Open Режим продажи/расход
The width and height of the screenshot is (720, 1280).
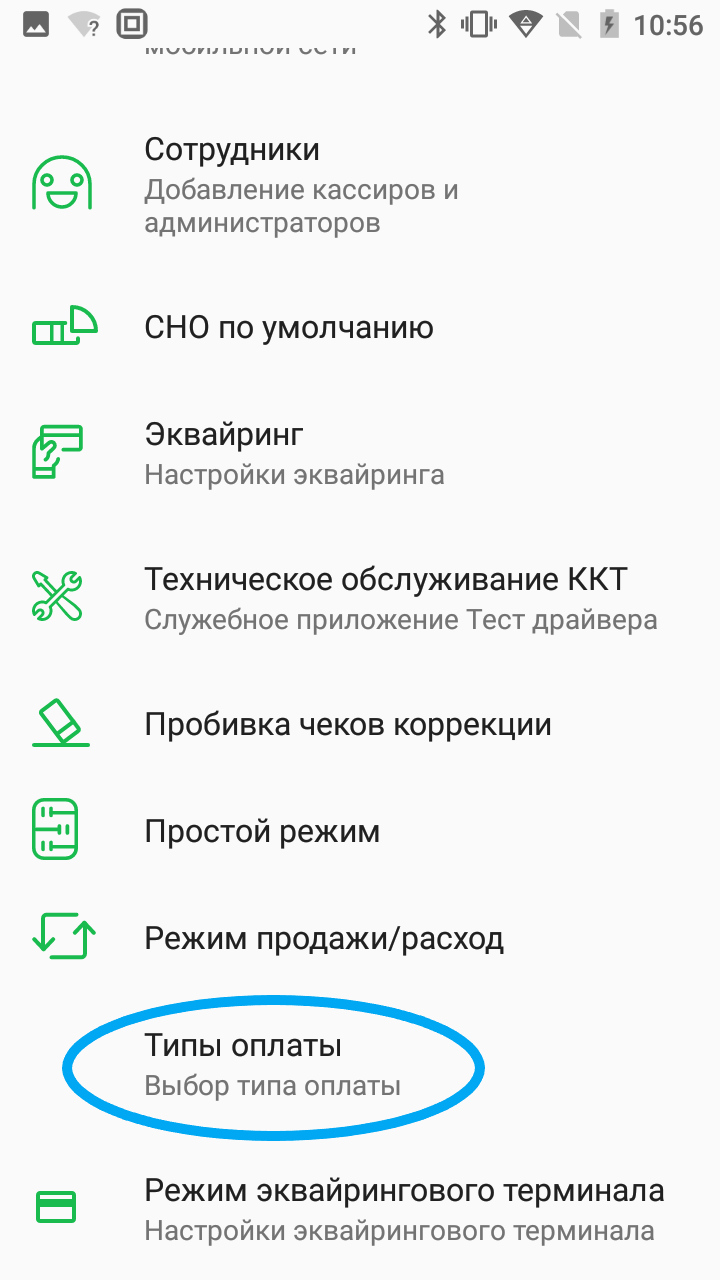click(x=360, y=938)
